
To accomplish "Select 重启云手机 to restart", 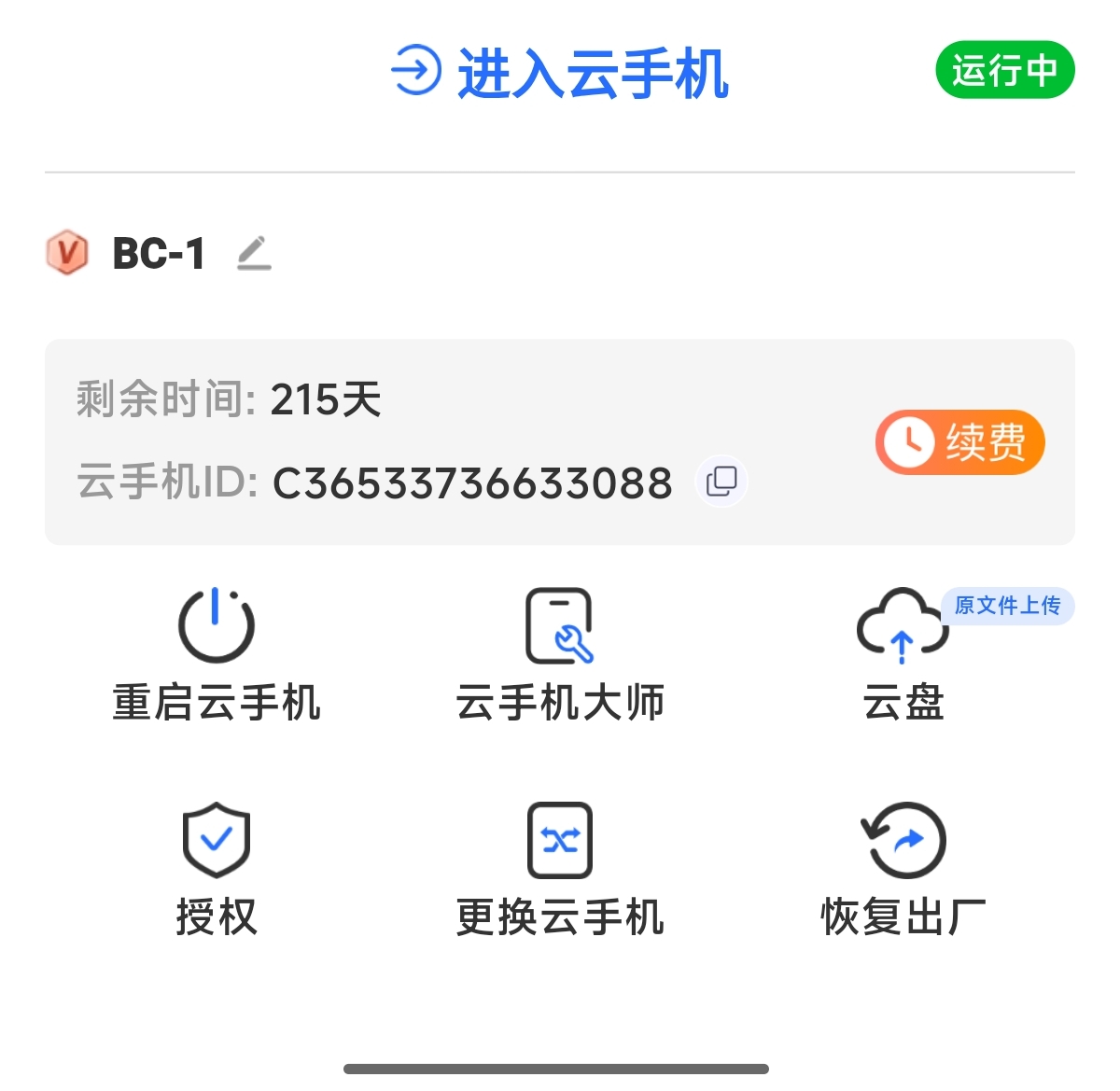I will coord(216,655).
